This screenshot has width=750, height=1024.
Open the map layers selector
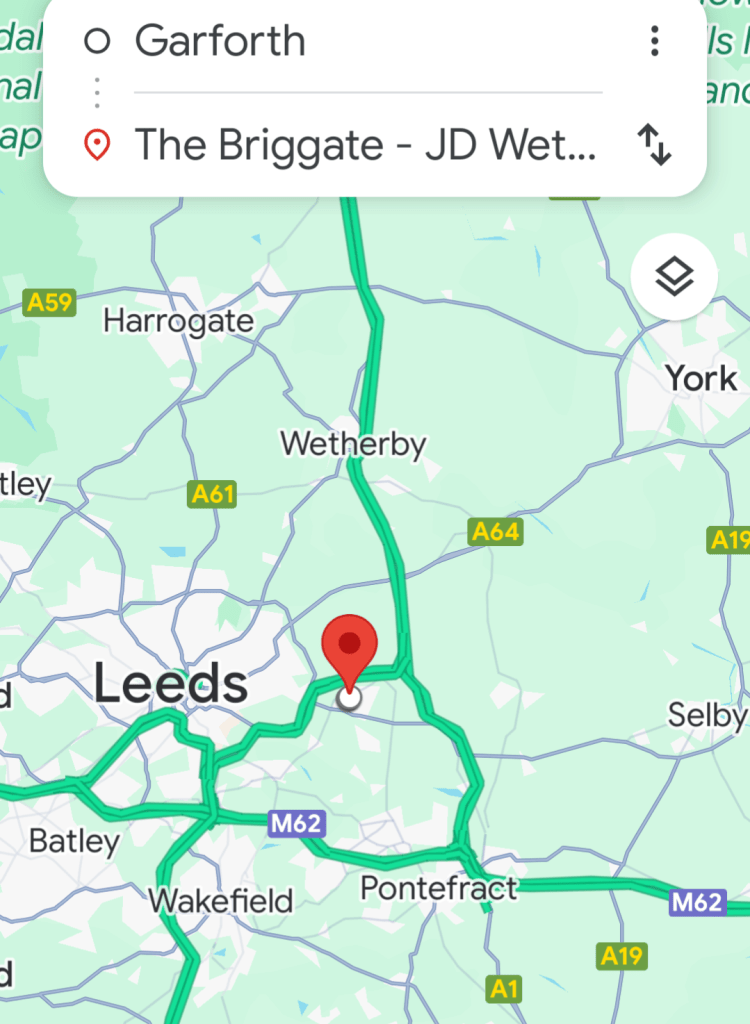click(x=674, y=276)
